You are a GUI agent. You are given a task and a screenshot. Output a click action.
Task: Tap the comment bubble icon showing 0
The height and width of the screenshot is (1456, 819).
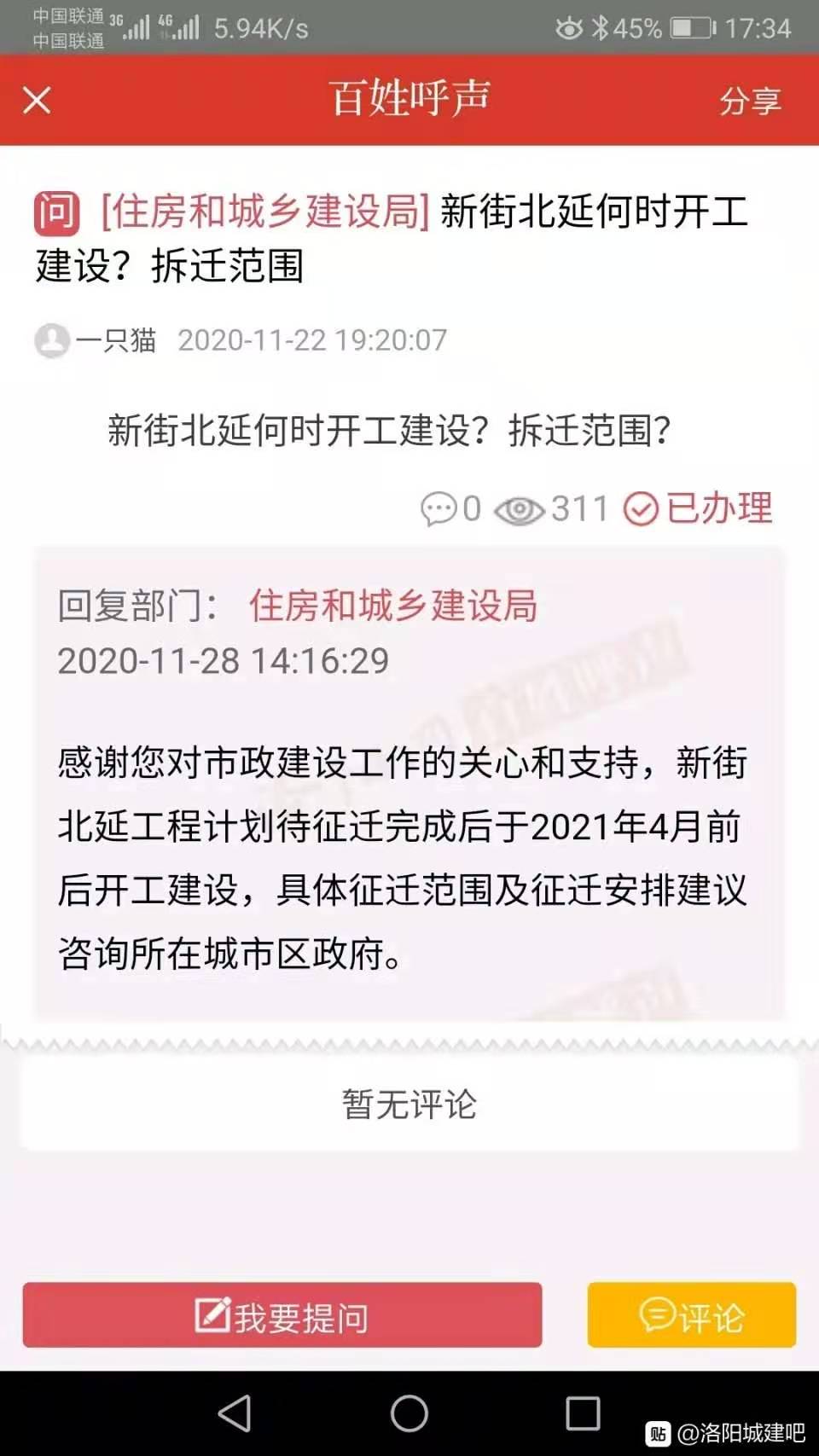click(x=440, y=509)
